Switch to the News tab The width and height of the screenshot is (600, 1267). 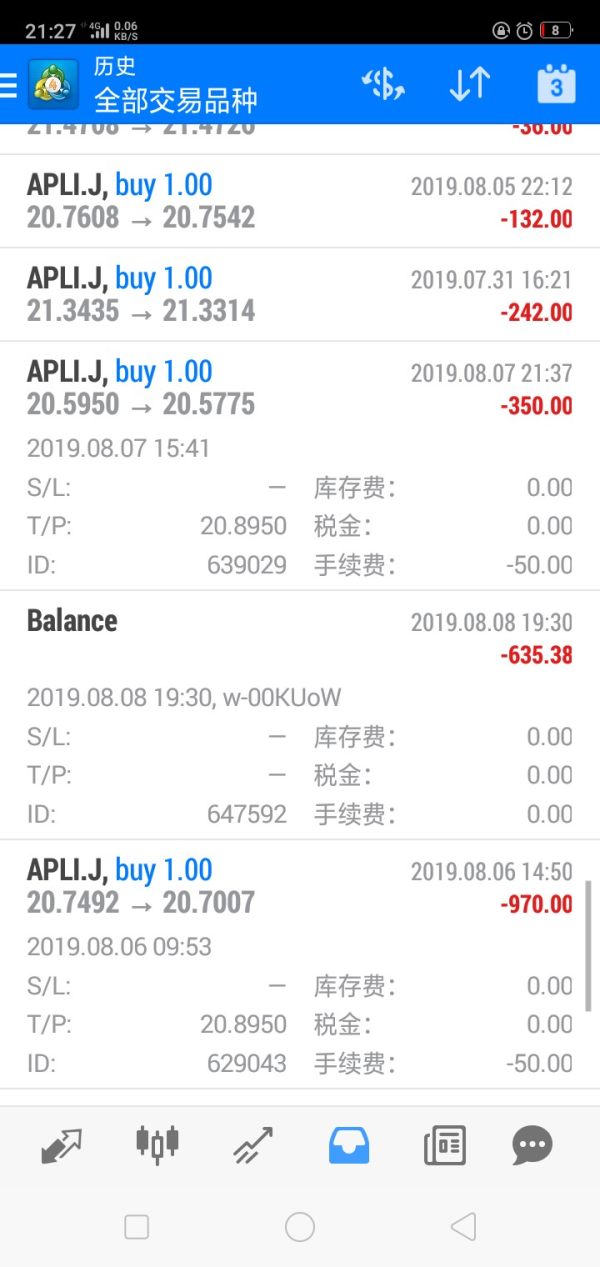click(x=444, y=1145)
